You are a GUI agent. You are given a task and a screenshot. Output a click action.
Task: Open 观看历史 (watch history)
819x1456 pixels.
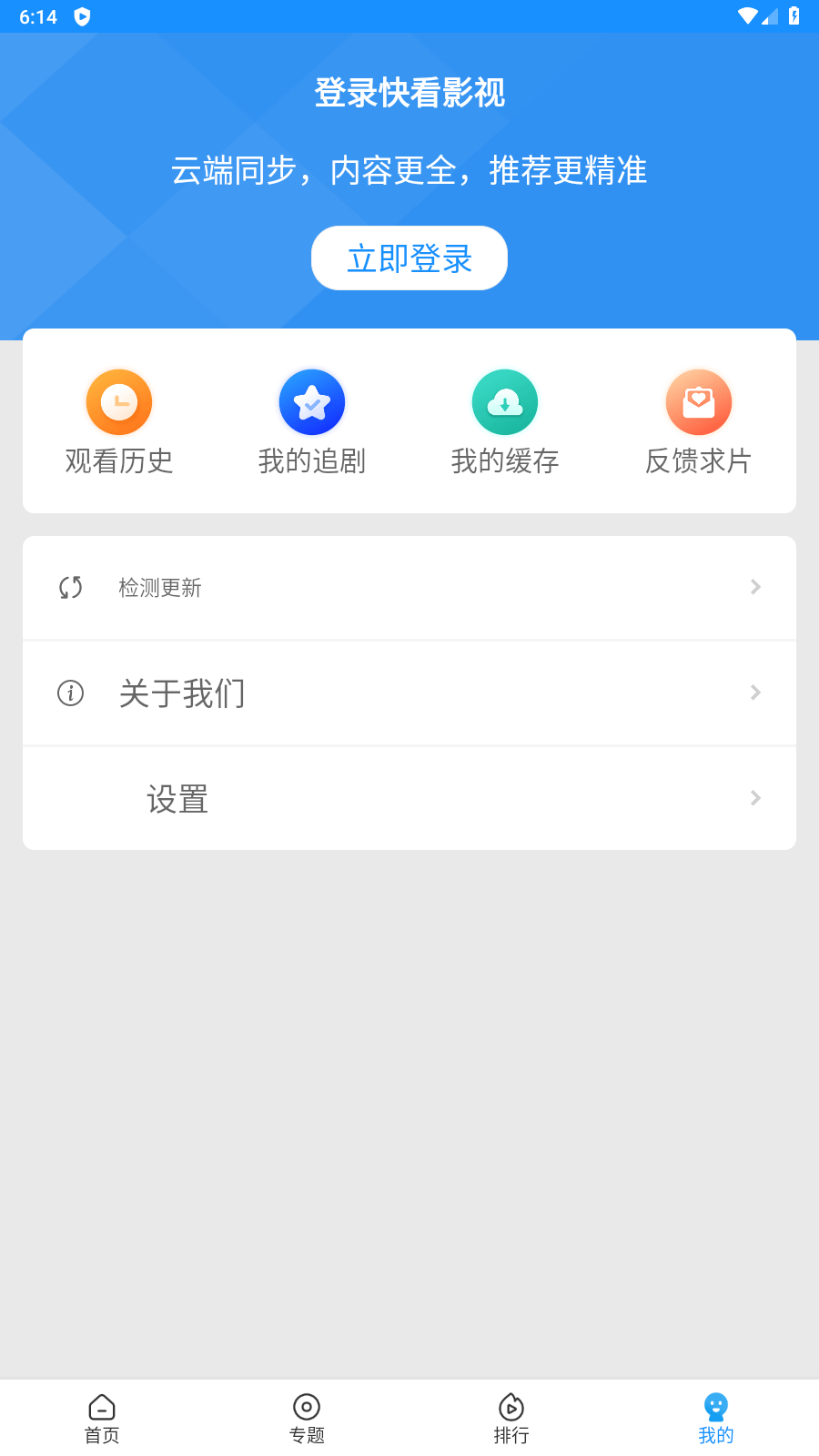pos(118,419)
